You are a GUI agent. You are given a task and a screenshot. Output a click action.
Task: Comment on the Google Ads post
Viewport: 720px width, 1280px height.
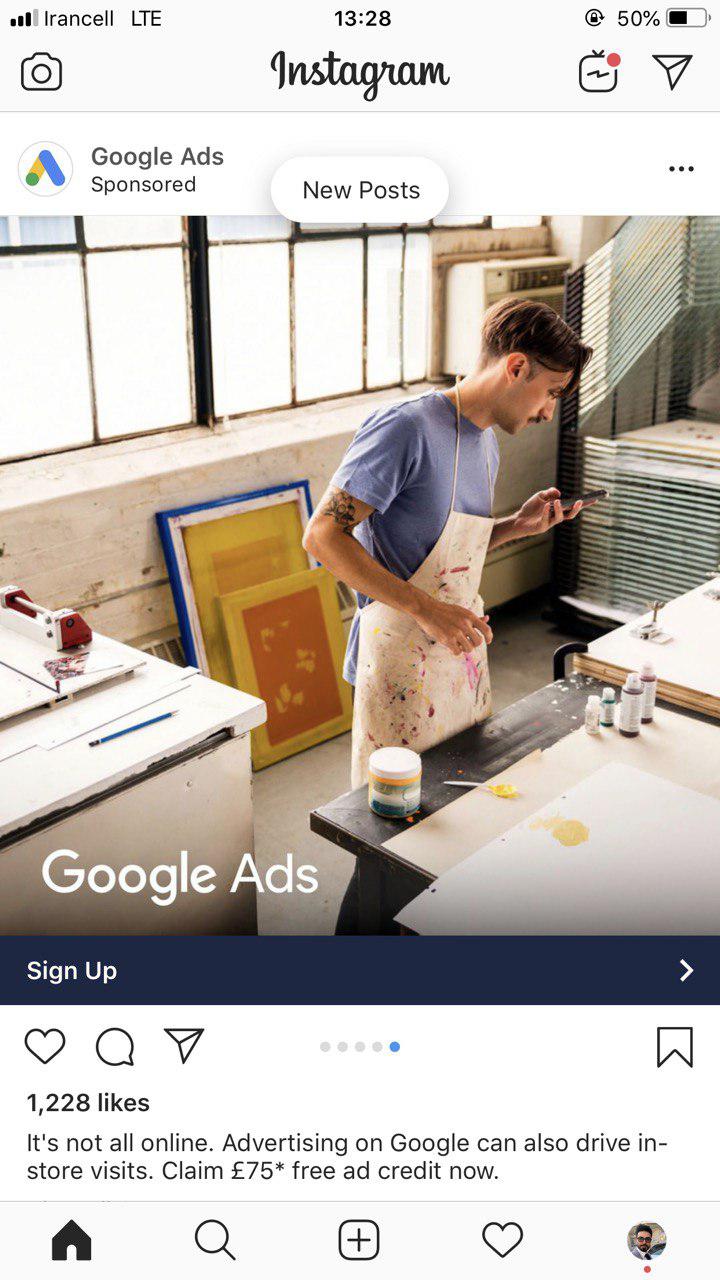pyautogui.click(x=115, y=1047)
